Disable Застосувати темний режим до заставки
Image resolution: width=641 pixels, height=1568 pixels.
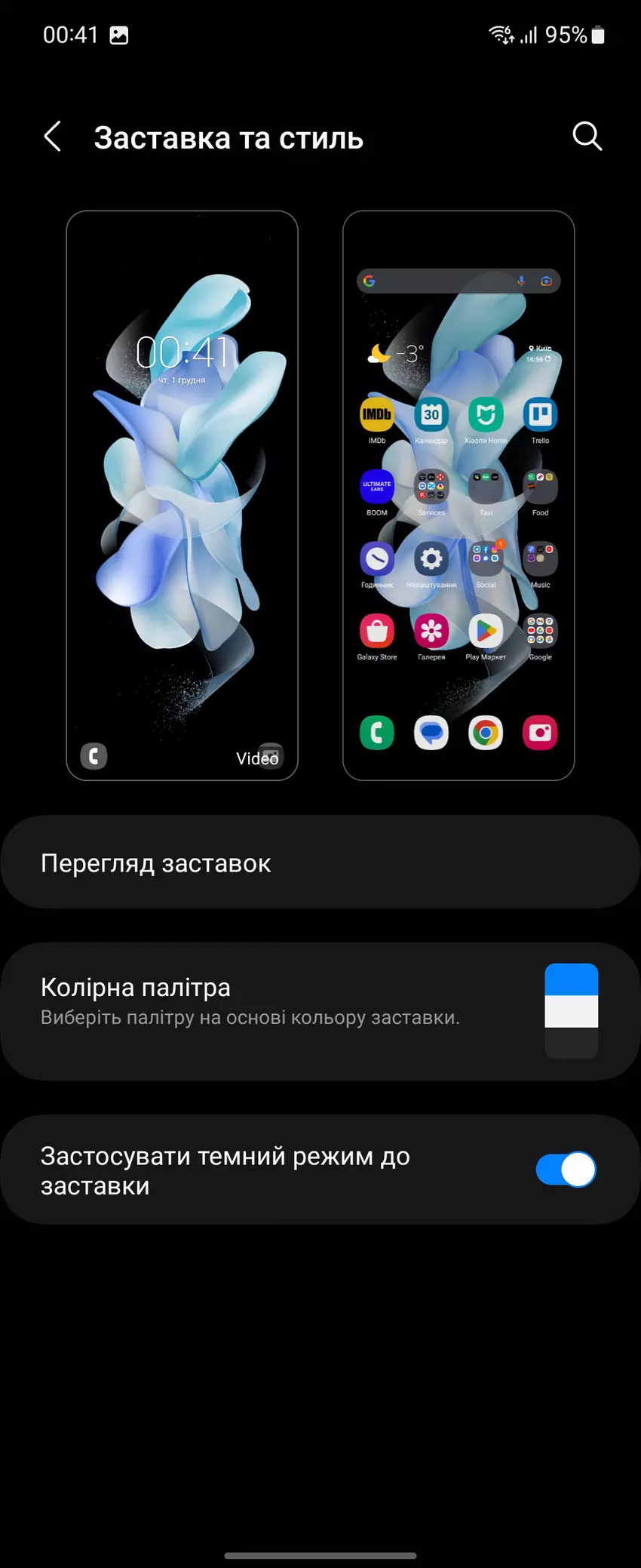(x=566, y=1170)
